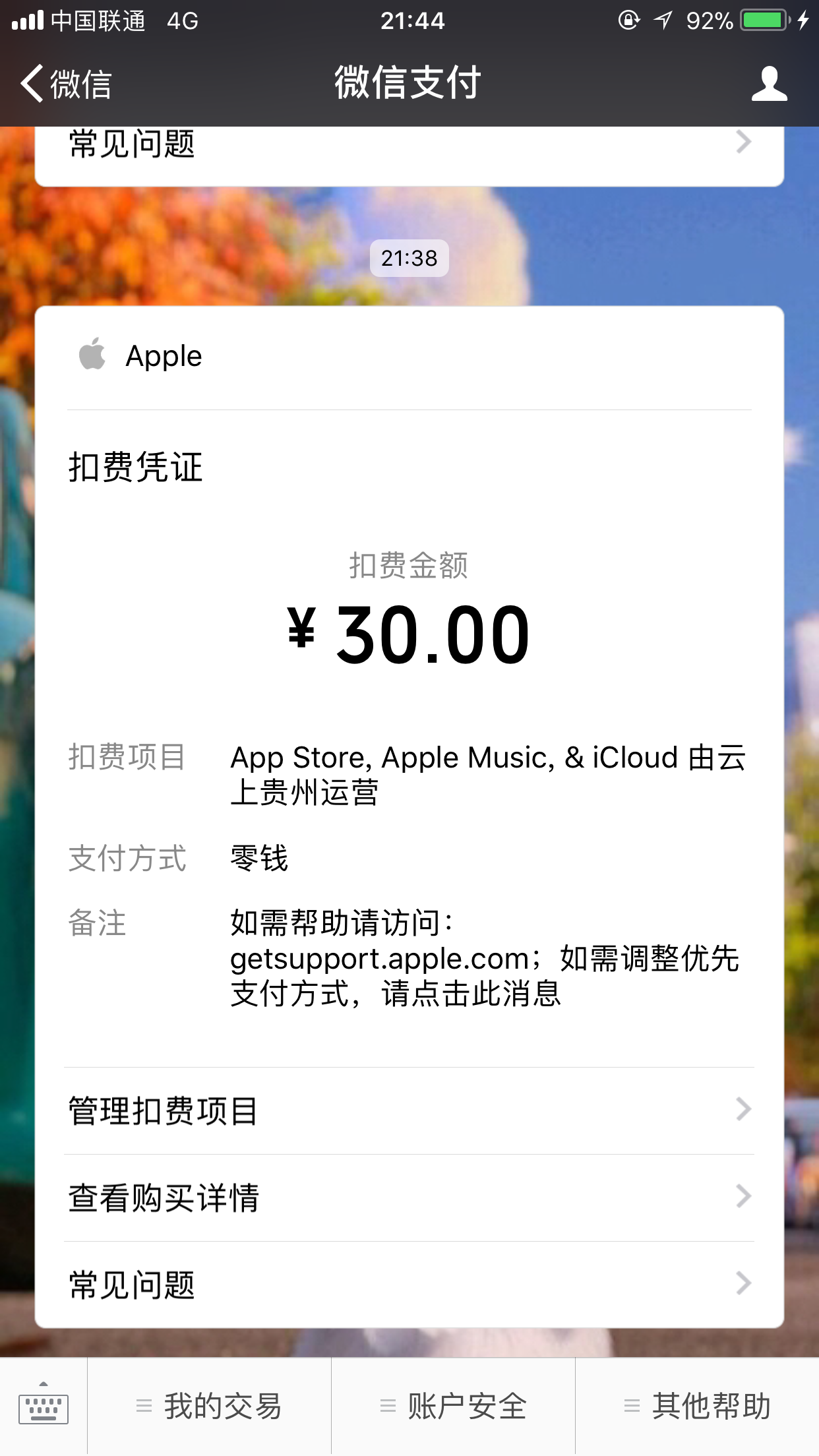
Task: View 查看购买详情
Action: click(x=409, y=1198)
